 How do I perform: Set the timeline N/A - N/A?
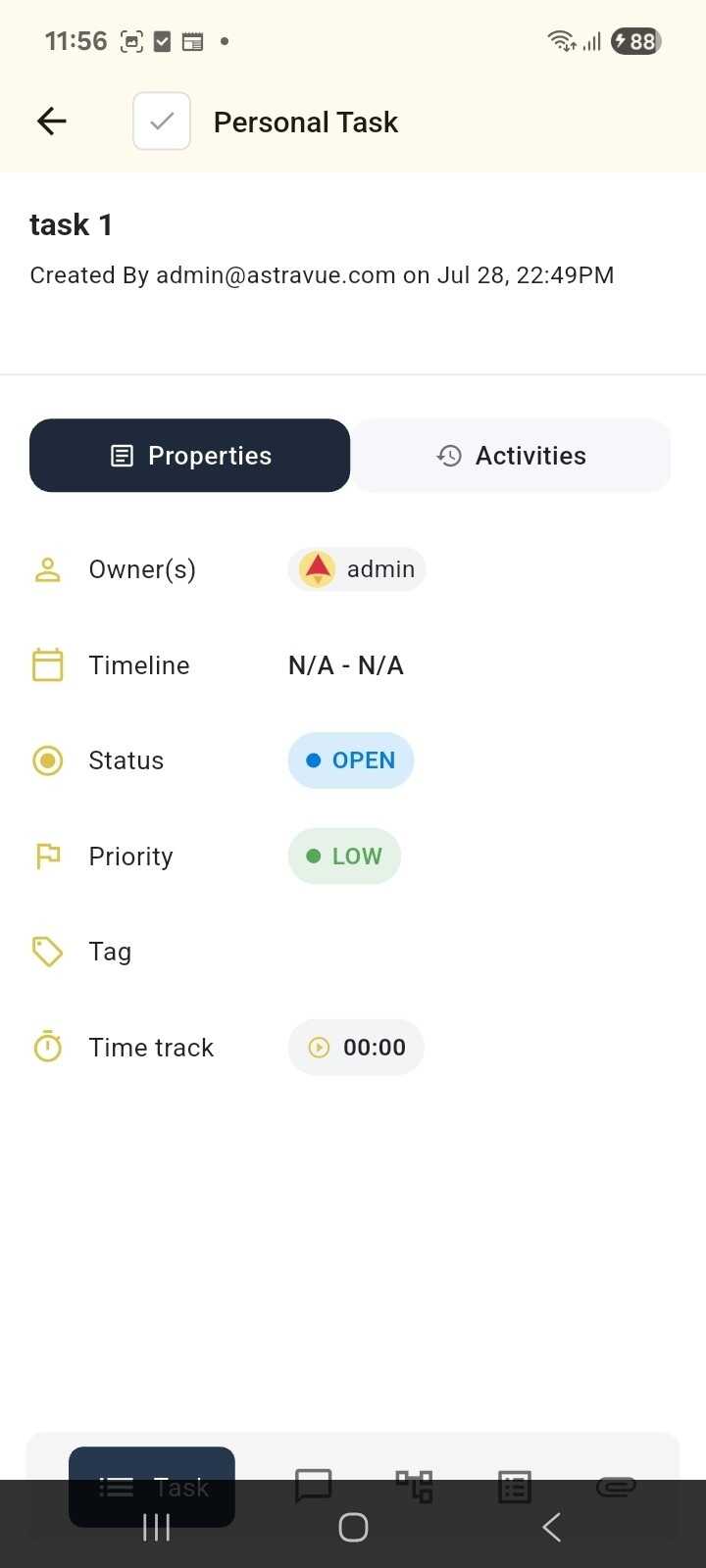(346, 665)
